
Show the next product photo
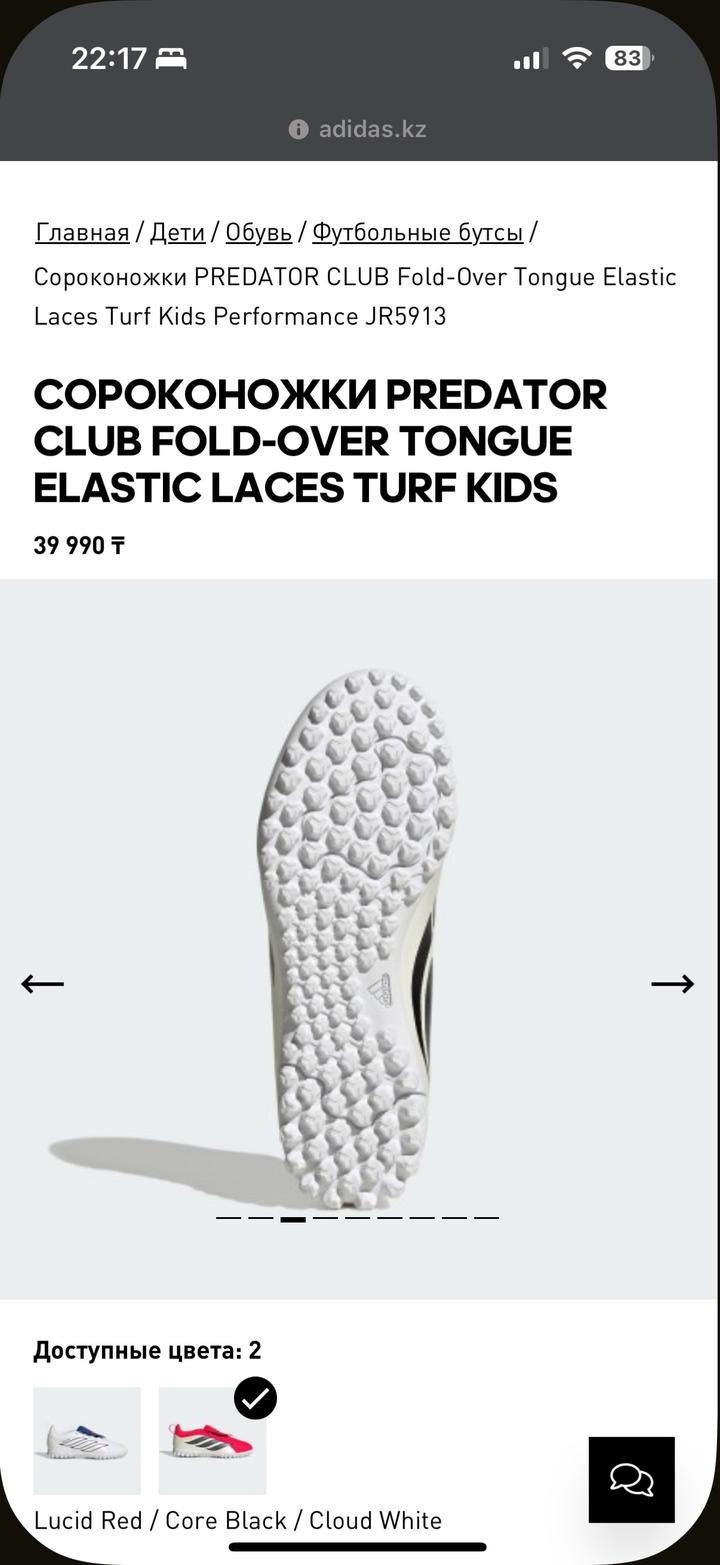[673, 984]
